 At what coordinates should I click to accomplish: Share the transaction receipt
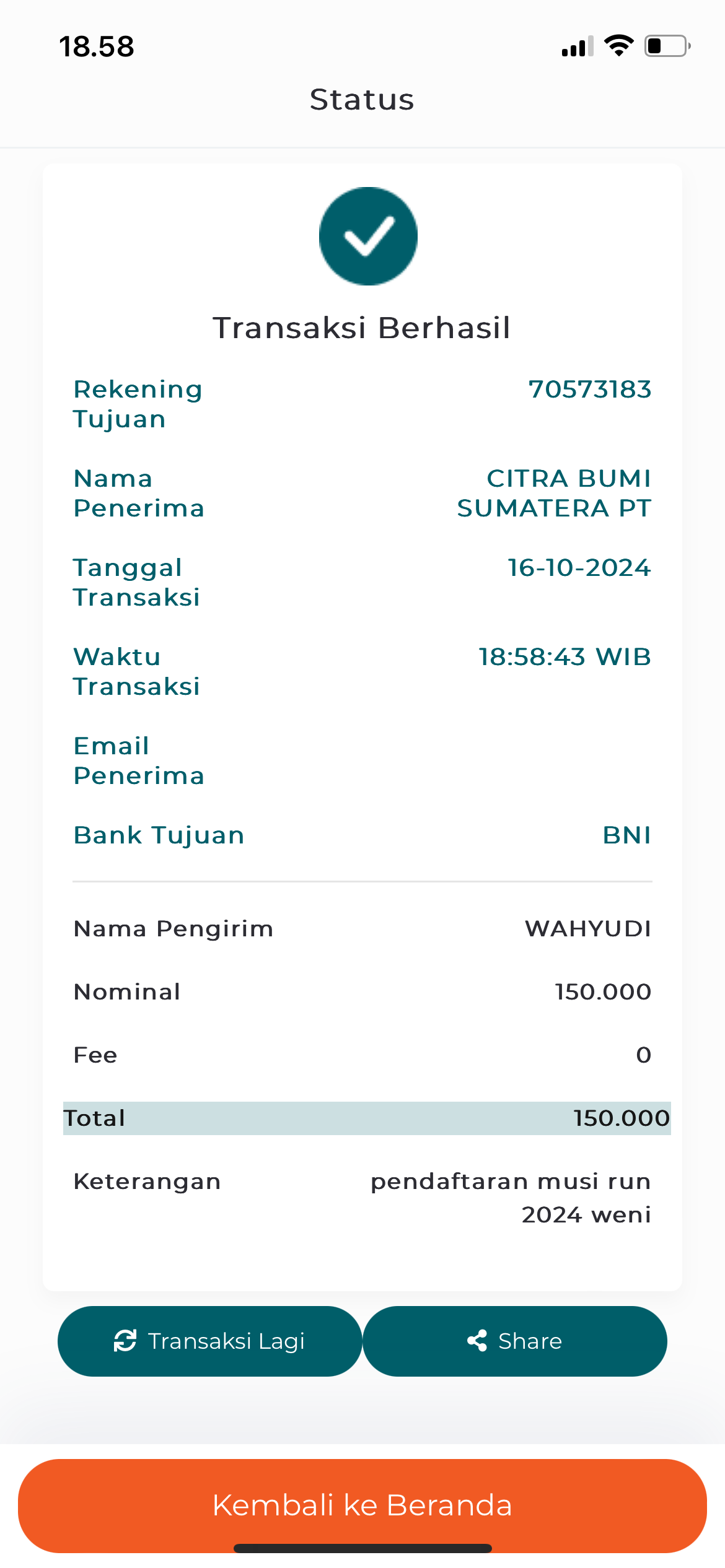[x=515, y=1341]
